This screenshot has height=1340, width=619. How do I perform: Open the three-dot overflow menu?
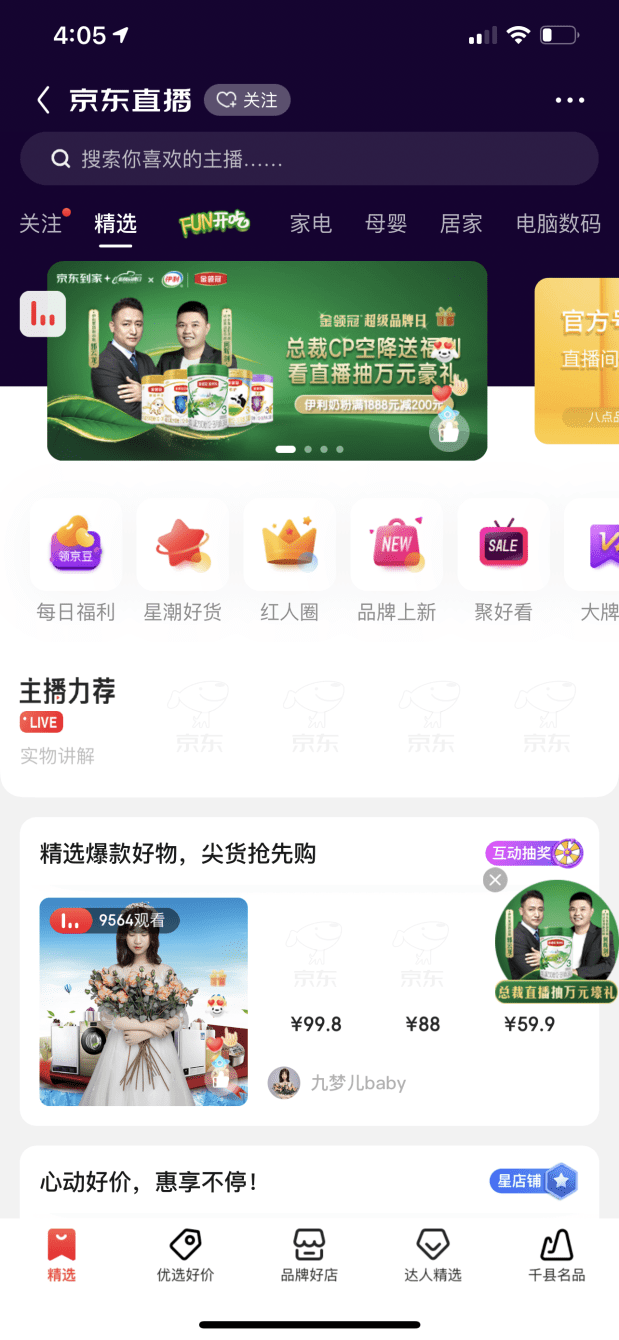pos(569,100)
